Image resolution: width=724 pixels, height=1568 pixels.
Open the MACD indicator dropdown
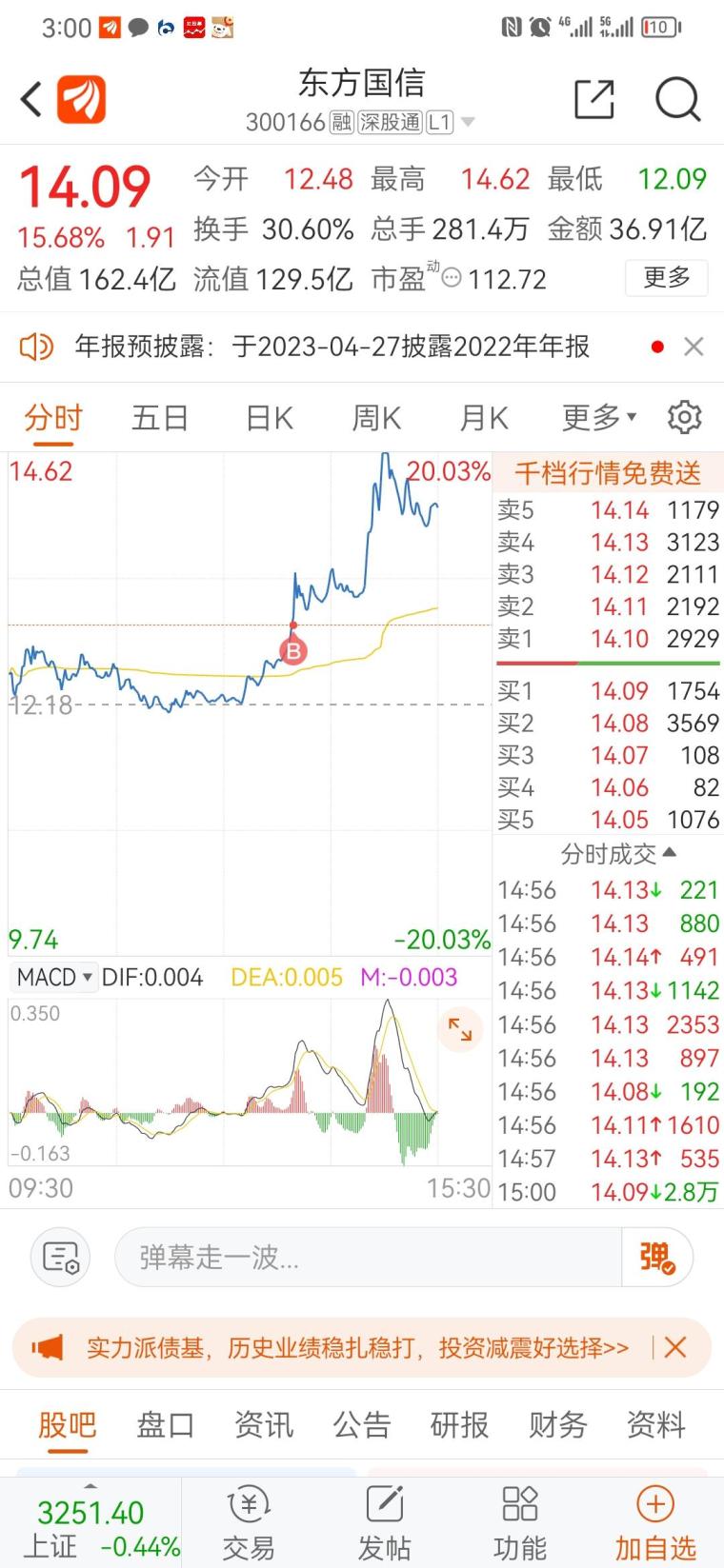coord(54,978)
